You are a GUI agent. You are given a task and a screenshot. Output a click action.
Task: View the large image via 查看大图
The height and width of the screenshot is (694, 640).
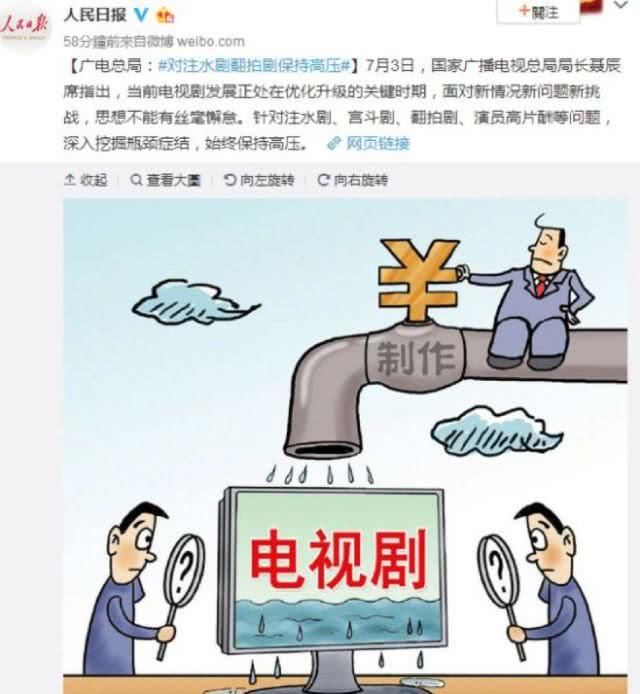[x=165, y=180]
